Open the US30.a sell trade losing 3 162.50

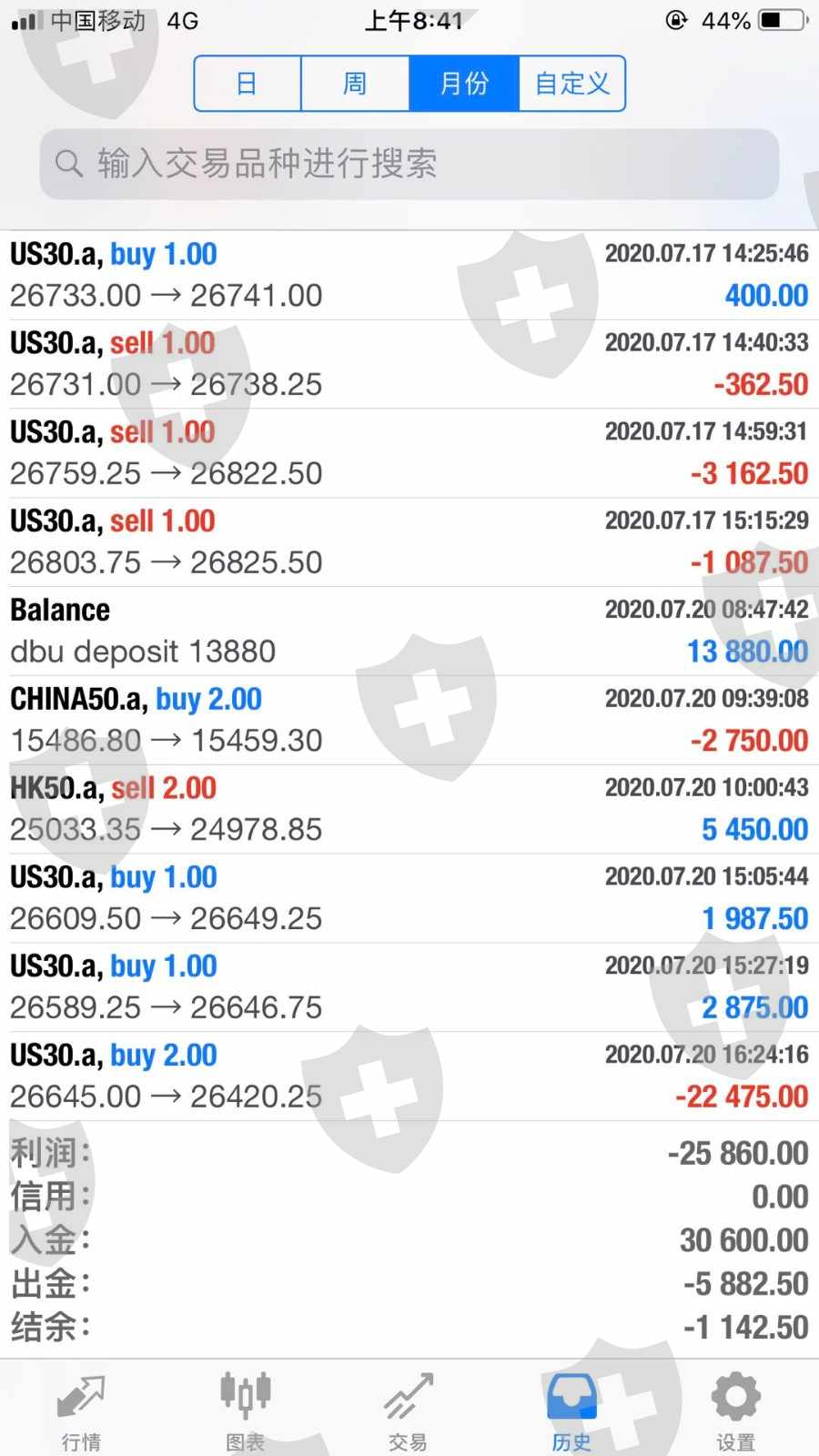[409, 453]
